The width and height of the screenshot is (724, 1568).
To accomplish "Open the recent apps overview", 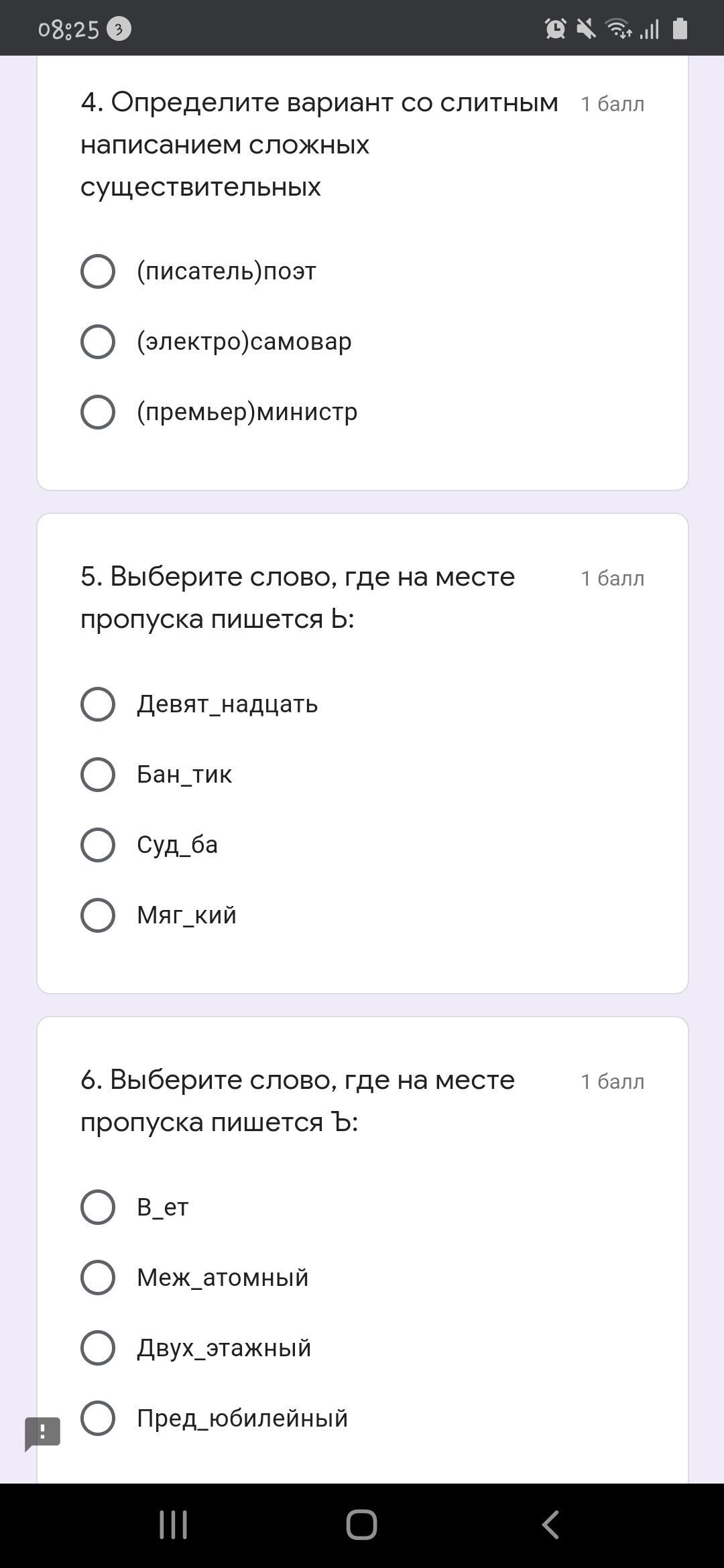I will tap(173, 1525).
